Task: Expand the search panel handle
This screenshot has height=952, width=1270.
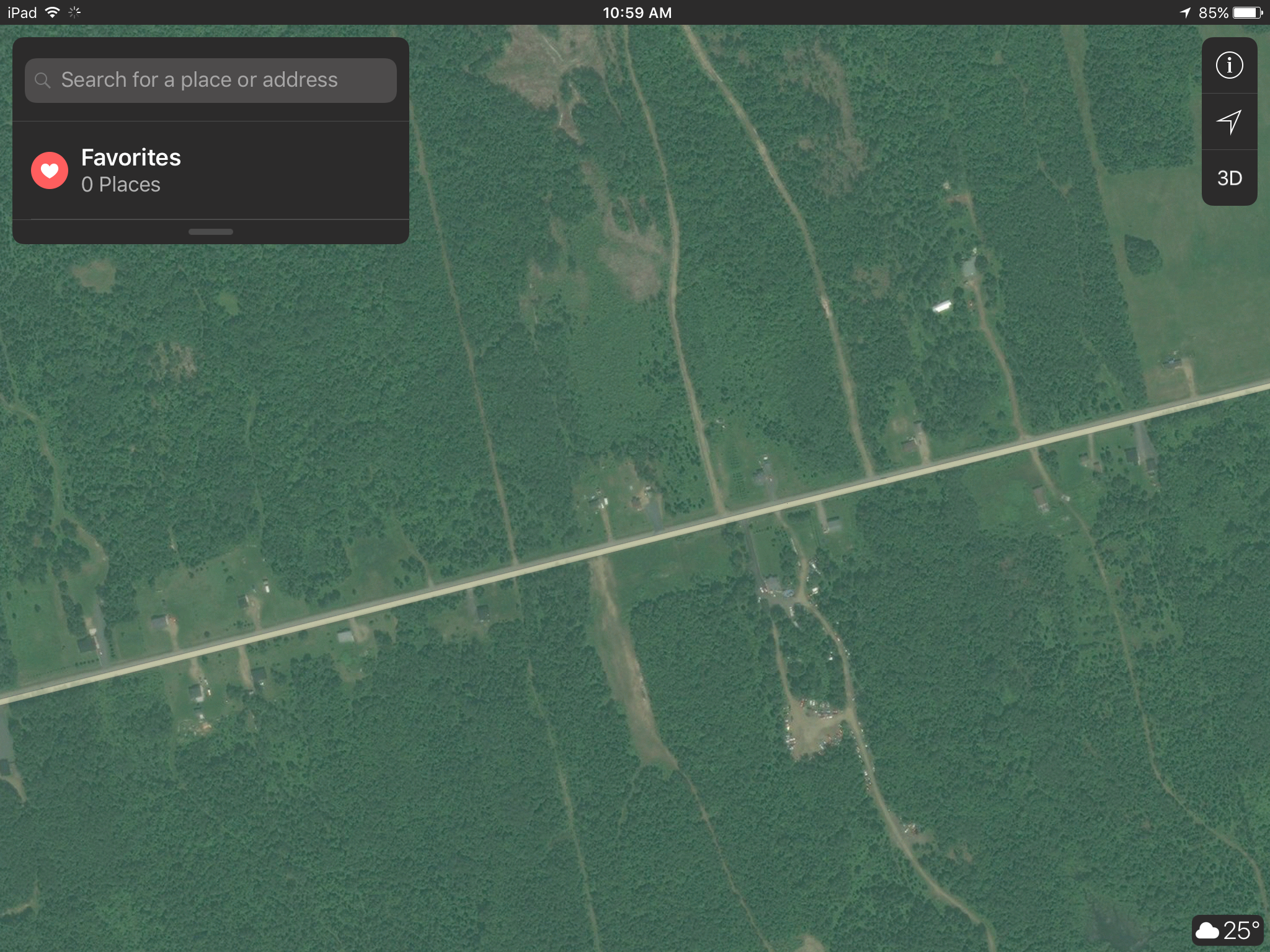Action: click(x=211, y=232)
